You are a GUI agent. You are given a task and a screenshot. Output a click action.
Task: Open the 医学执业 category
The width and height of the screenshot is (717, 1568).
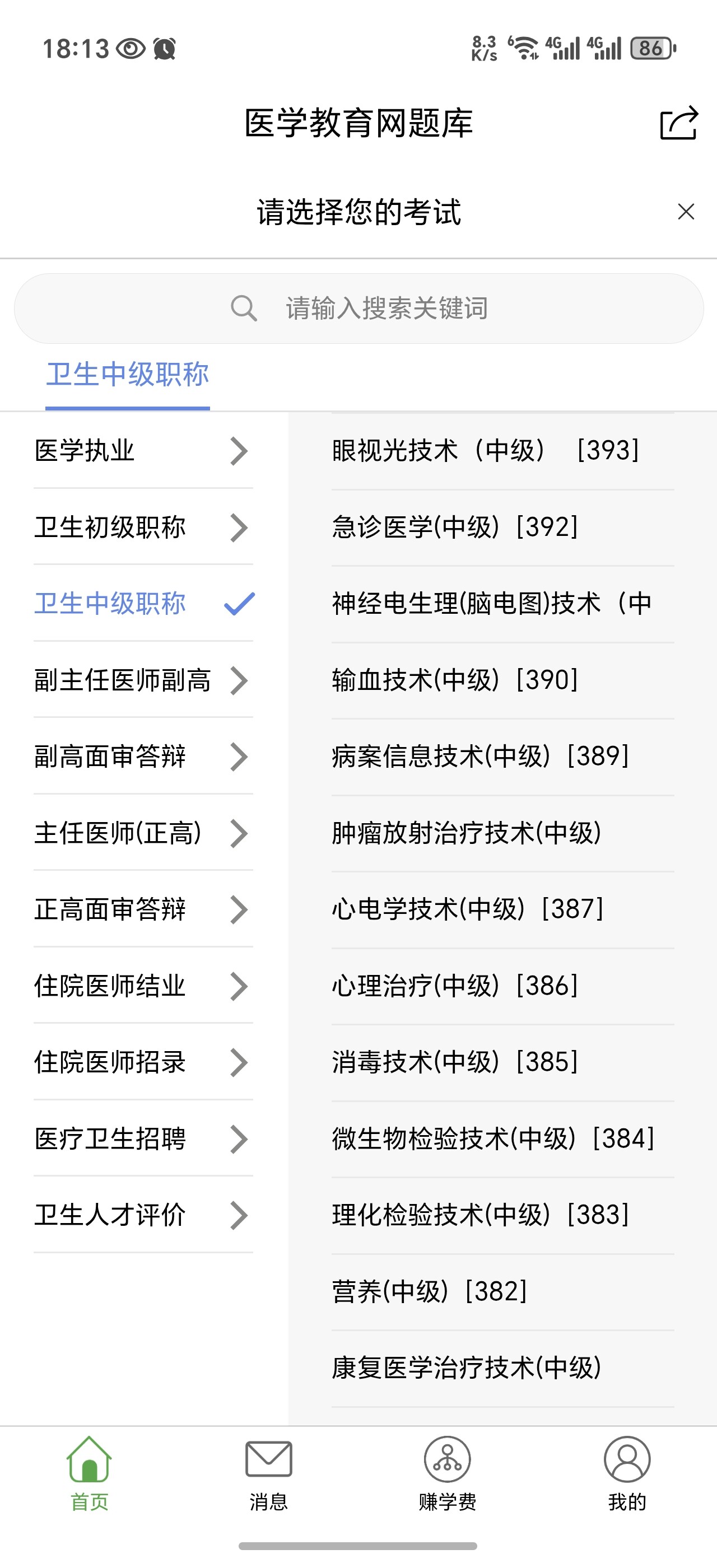(x=143, y=451)
